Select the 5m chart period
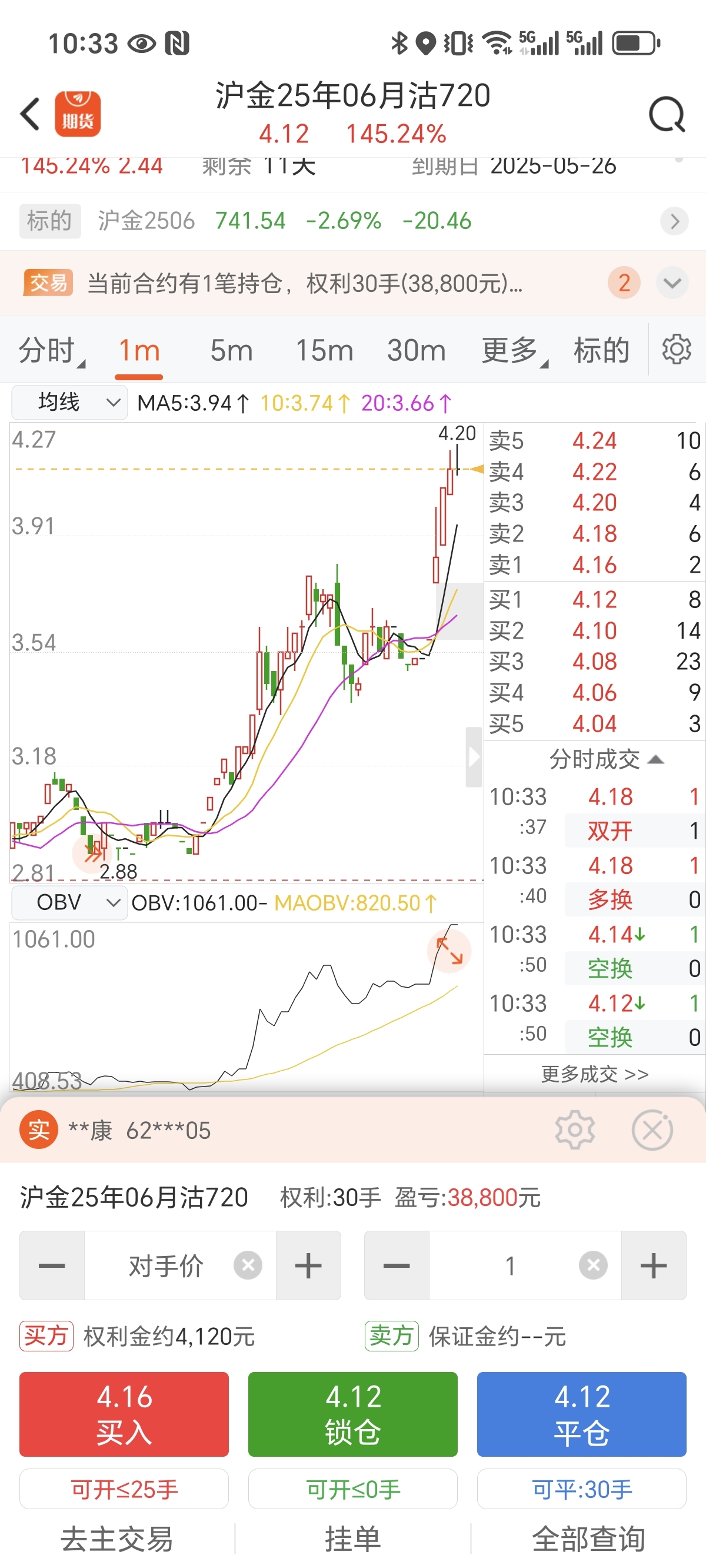Viewport: 706px width, 1568px height. click(x=231, y=351)
